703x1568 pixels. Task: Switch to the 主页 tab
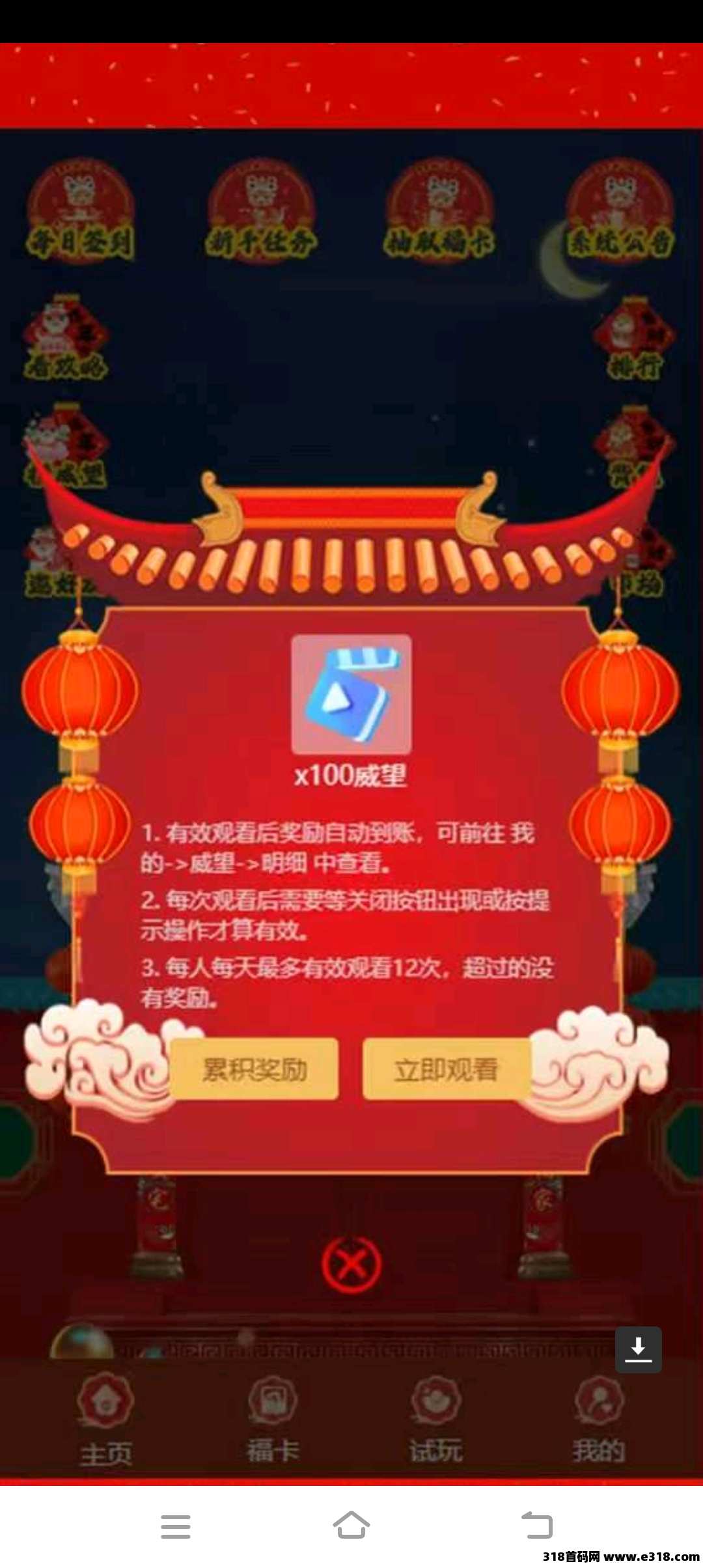tap(105, 1420)
